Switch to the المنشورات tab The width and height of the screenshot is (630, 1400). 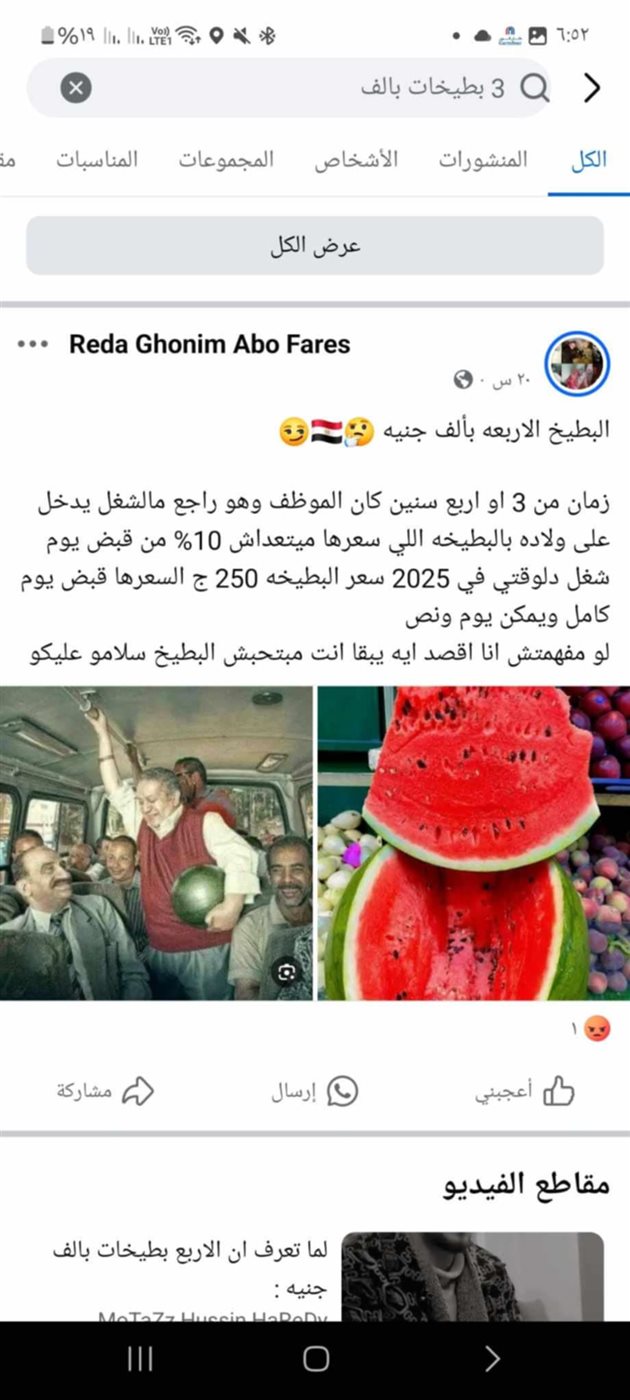click(482, 160)
